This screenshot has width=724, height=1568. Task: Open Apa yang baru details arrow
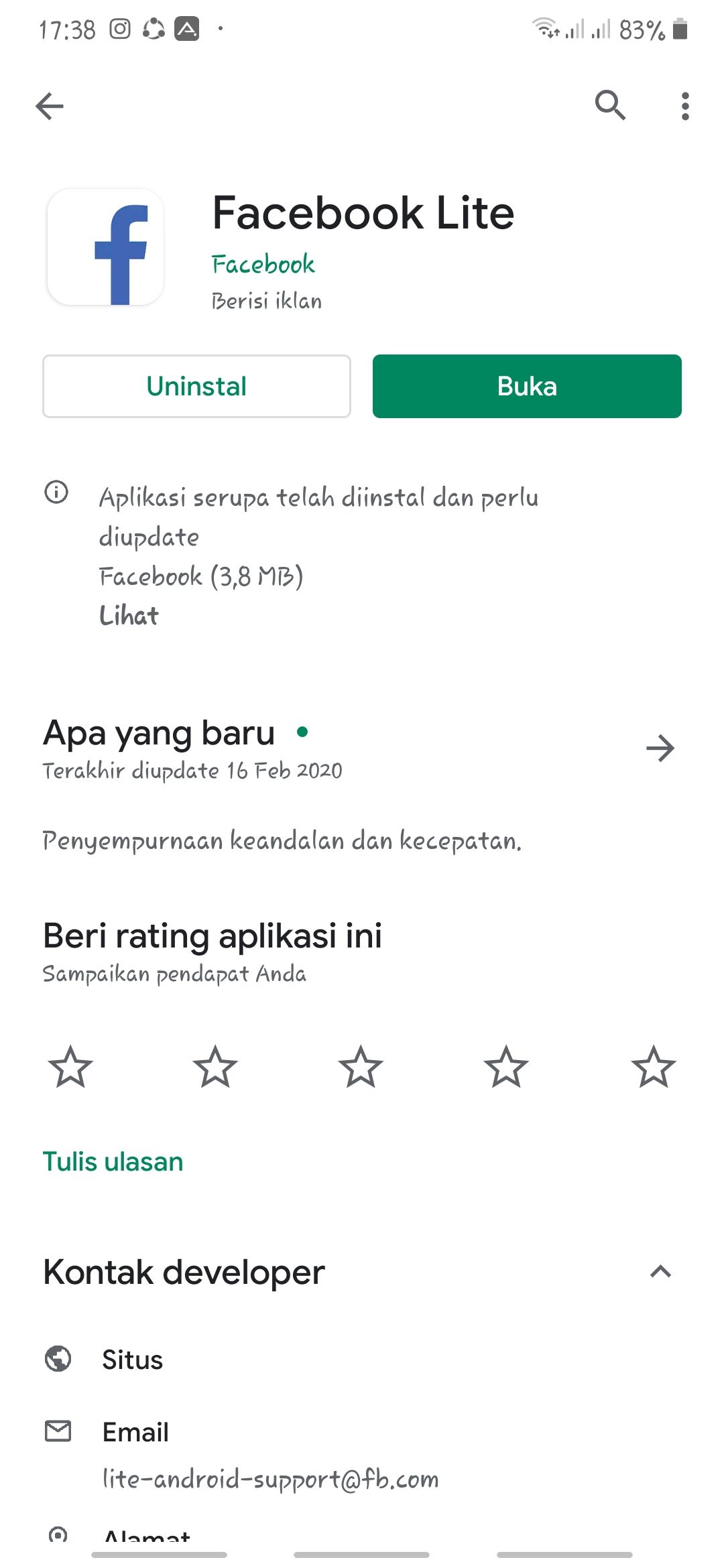(660, 748)
